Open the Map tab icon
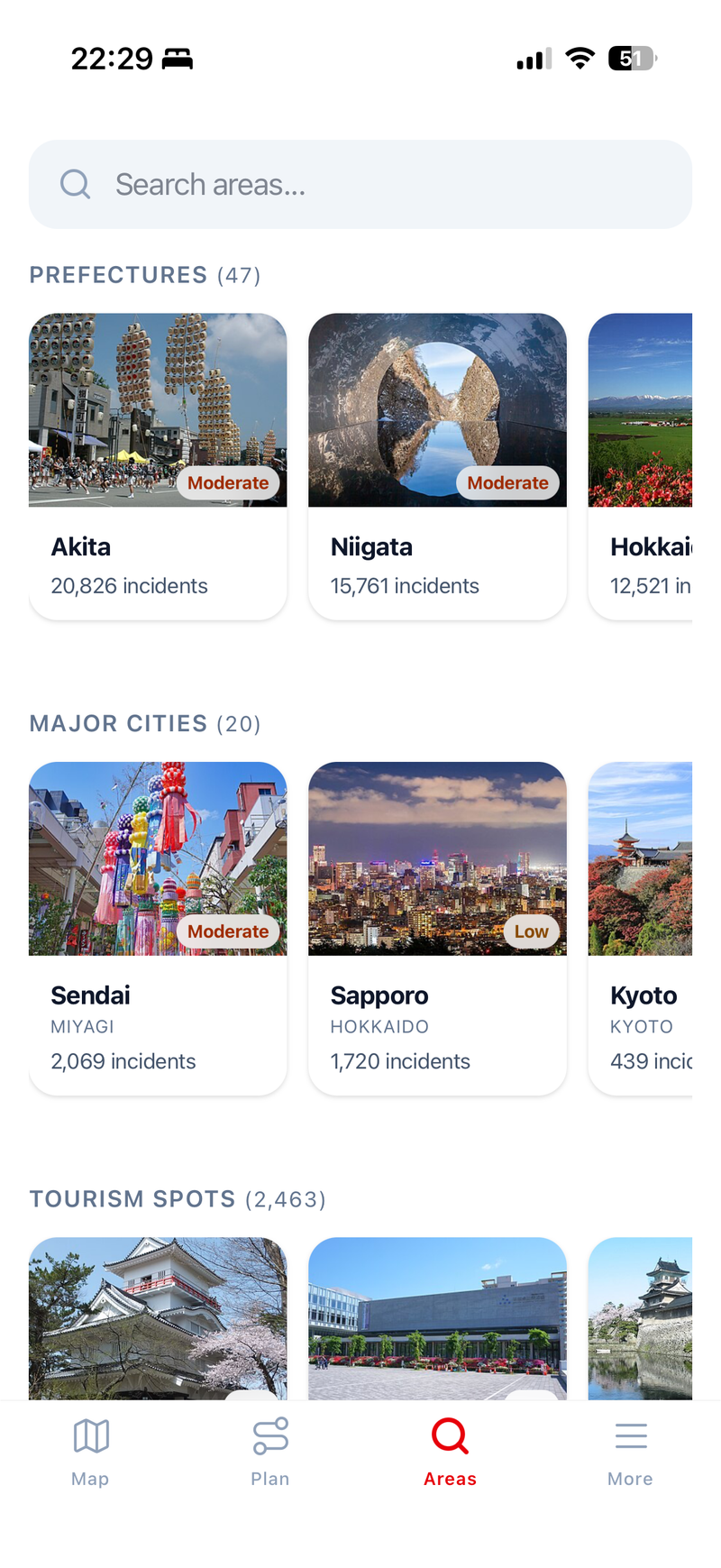The width and height of the screenshot is (721, 1568). coord(90,1435)
